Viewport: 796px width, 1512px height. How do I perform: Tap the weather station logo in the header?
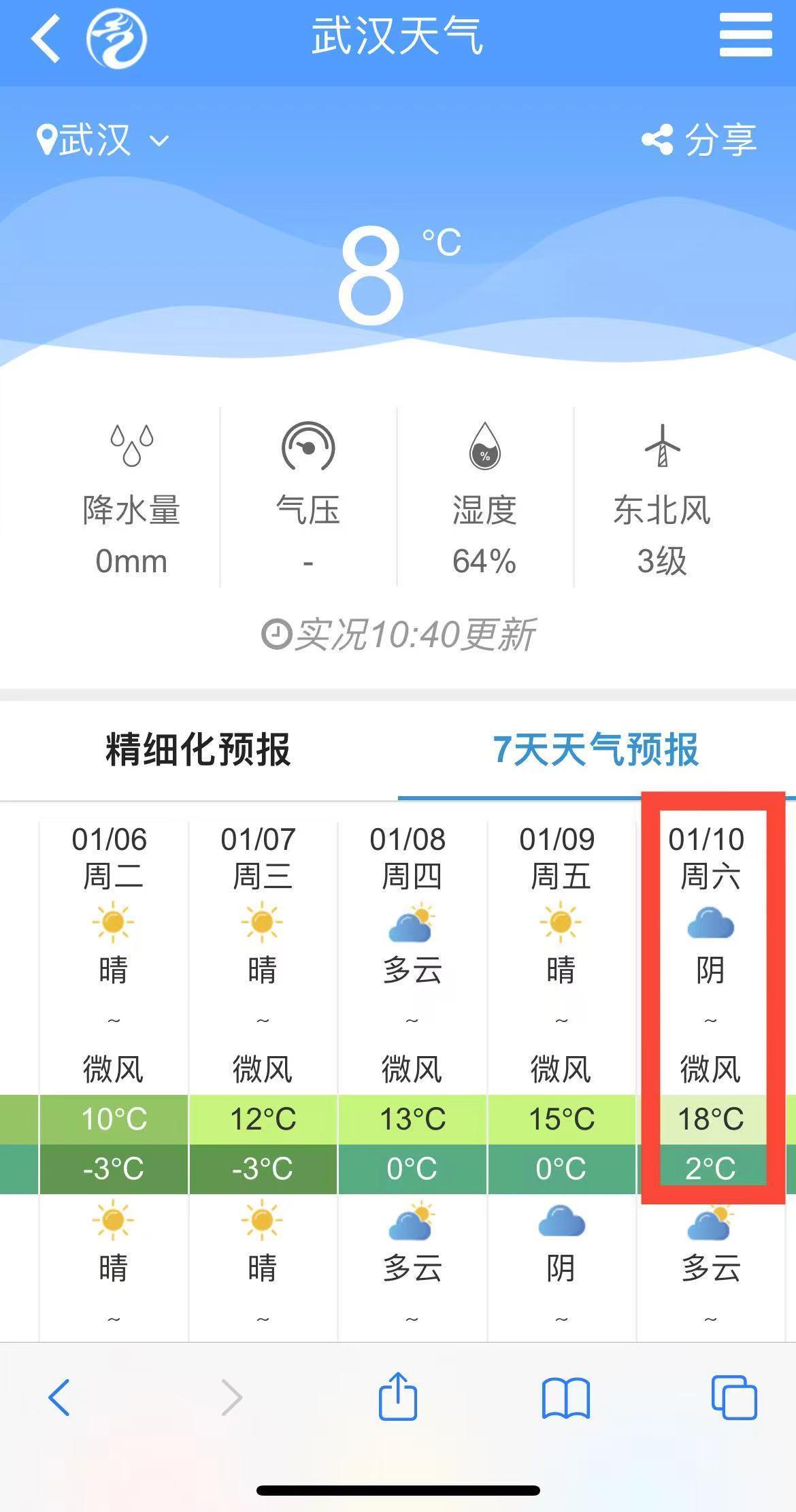[x=114, y=39]
